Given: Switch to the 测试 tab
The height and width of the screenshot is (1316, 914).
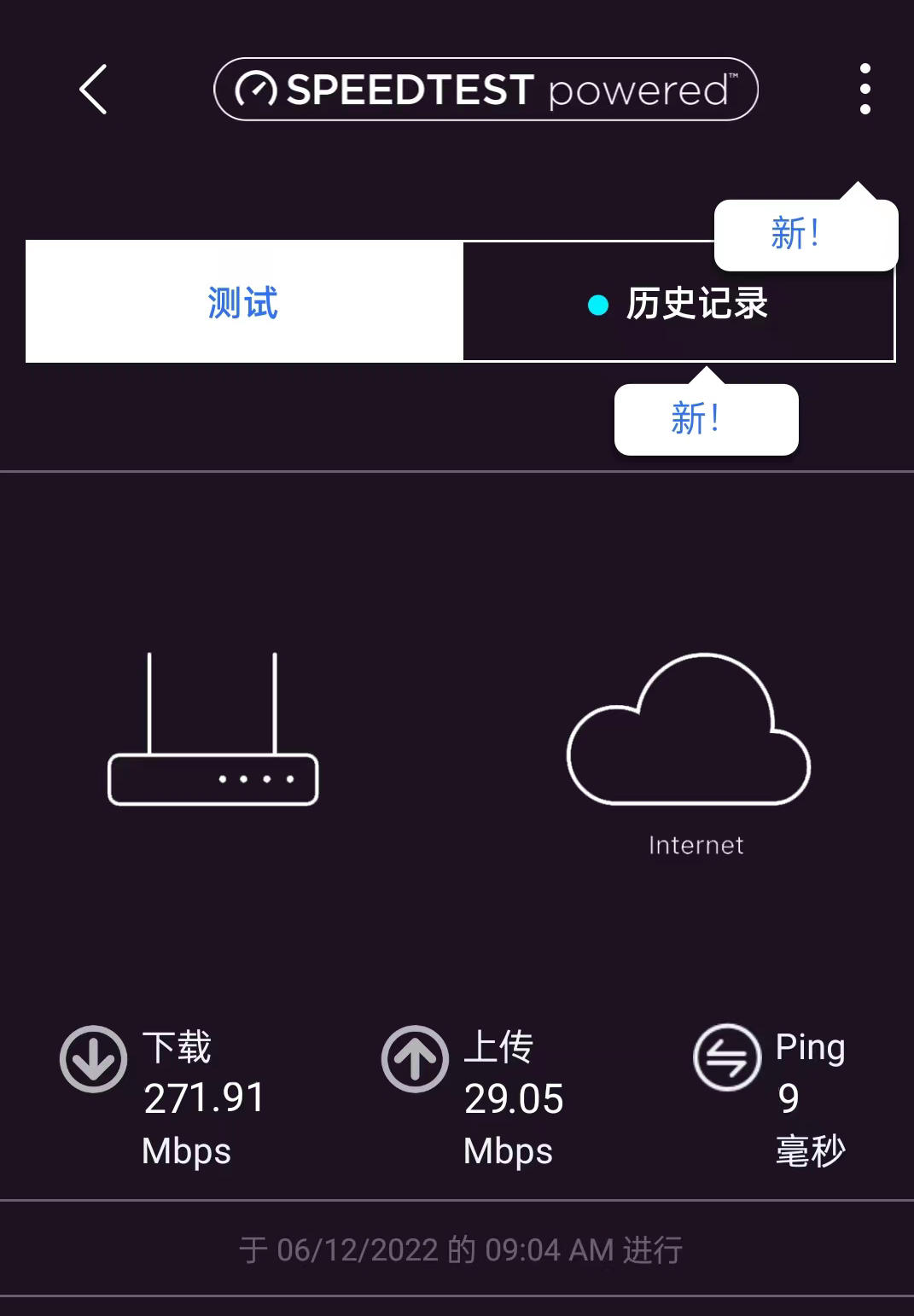Looking at the screenshot, I should [x=242, y=301].
